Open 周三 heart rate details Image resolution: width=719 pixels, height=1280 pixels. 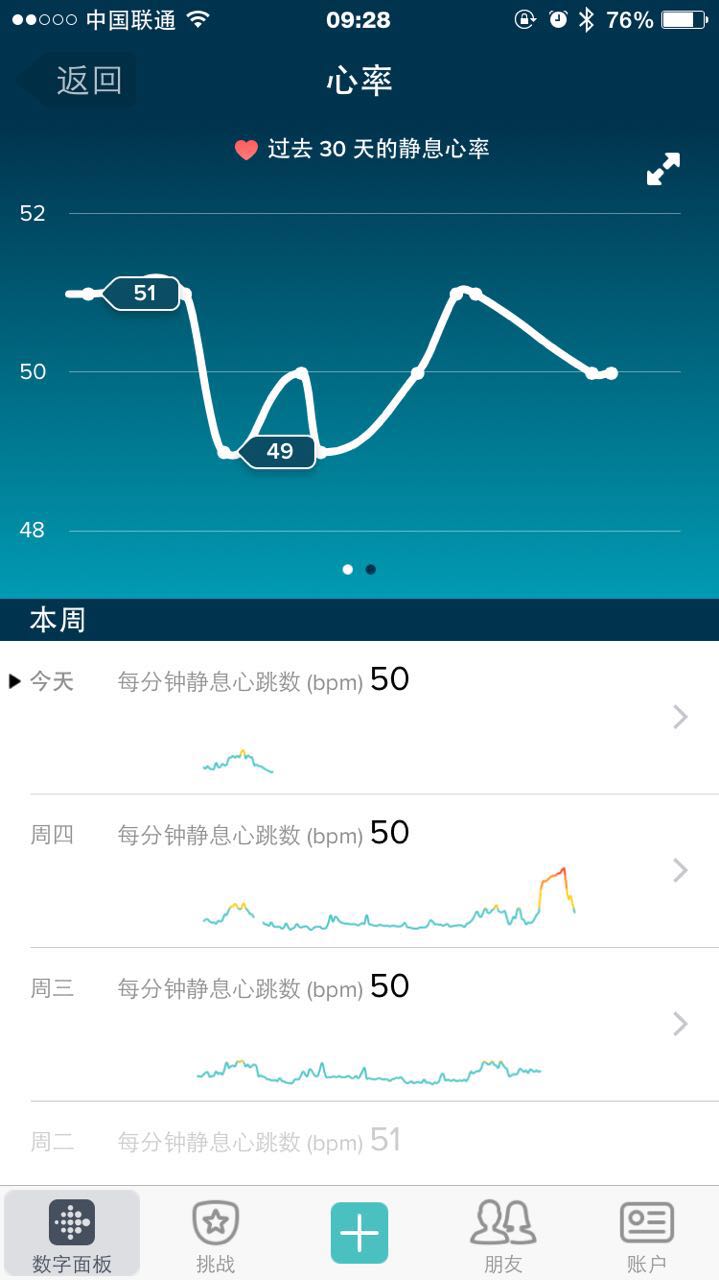360,1024
